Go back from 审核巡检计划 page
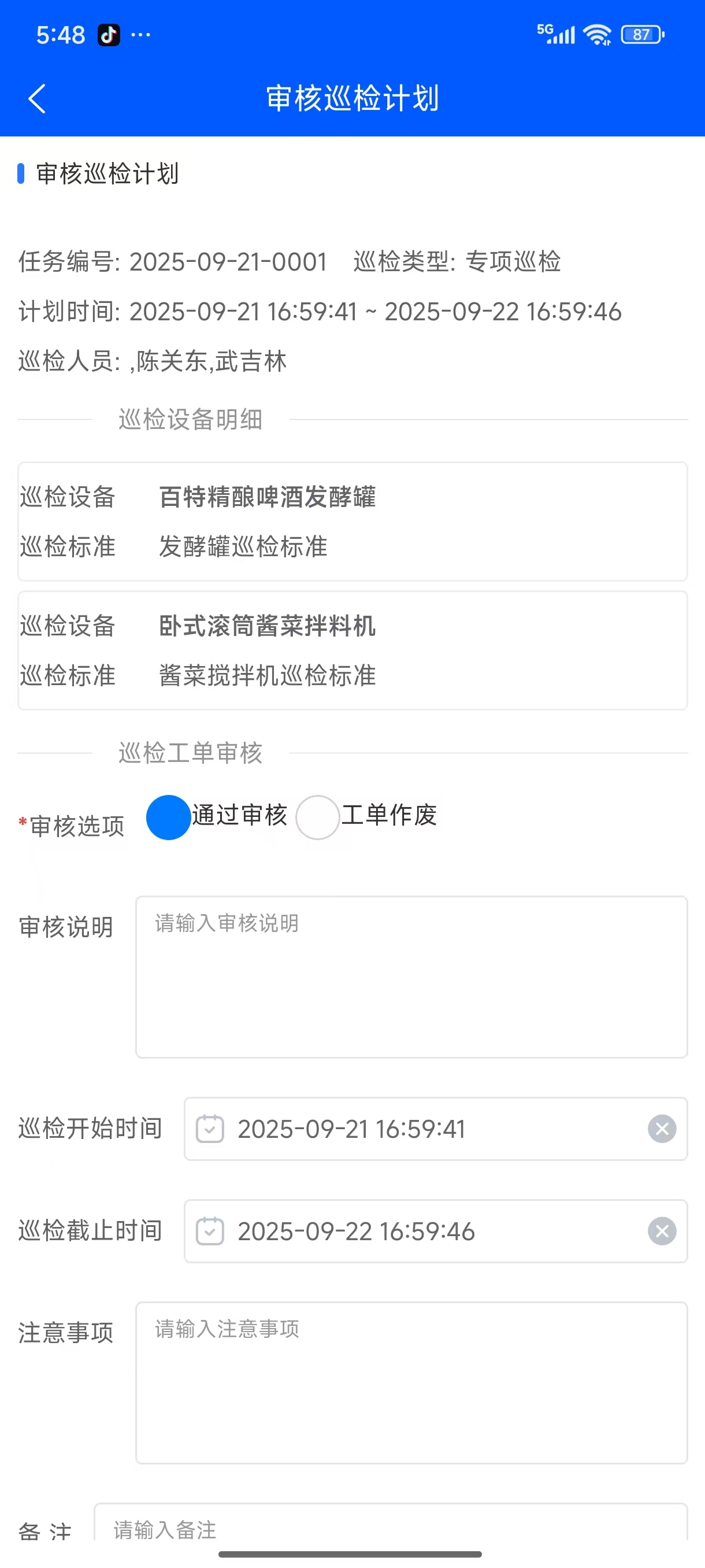This screenshot has width=705, height=1568. pyautogui.click(x=36, y=99)
